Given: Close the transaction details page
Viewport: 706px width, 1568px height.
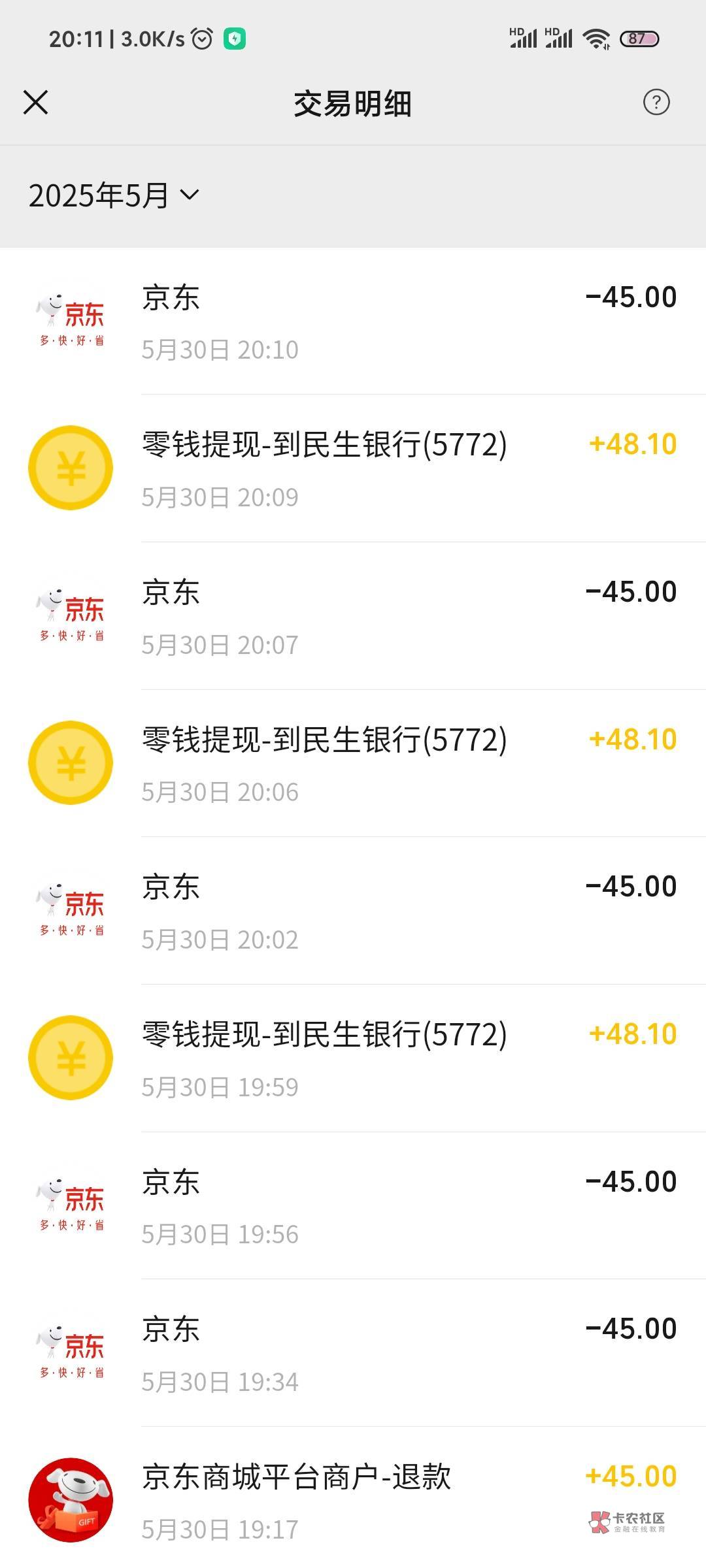Looking at the screenshot, I should (35, 103).
